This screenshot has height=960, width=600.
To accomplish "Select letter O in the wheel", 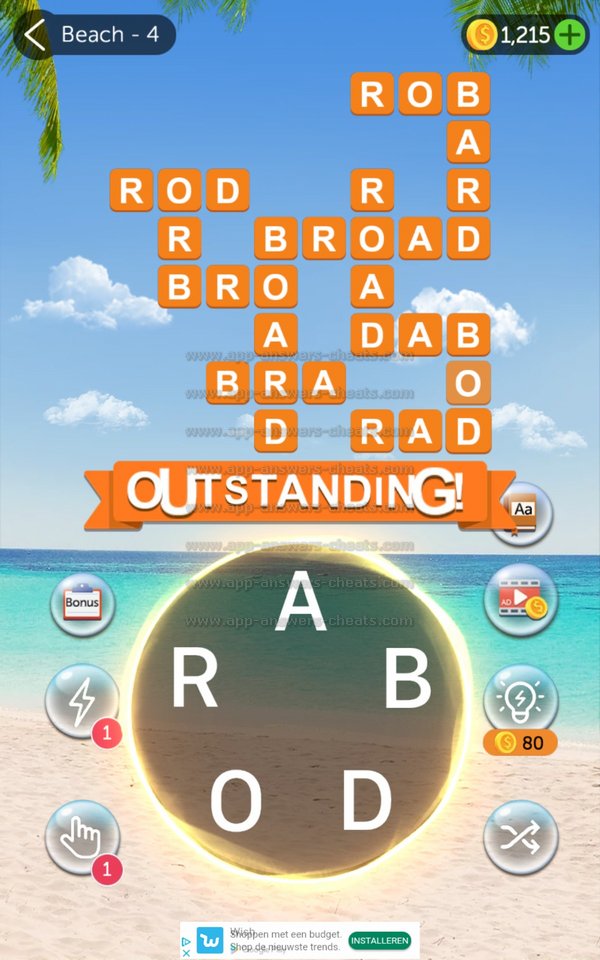I will tap(236, 802).
